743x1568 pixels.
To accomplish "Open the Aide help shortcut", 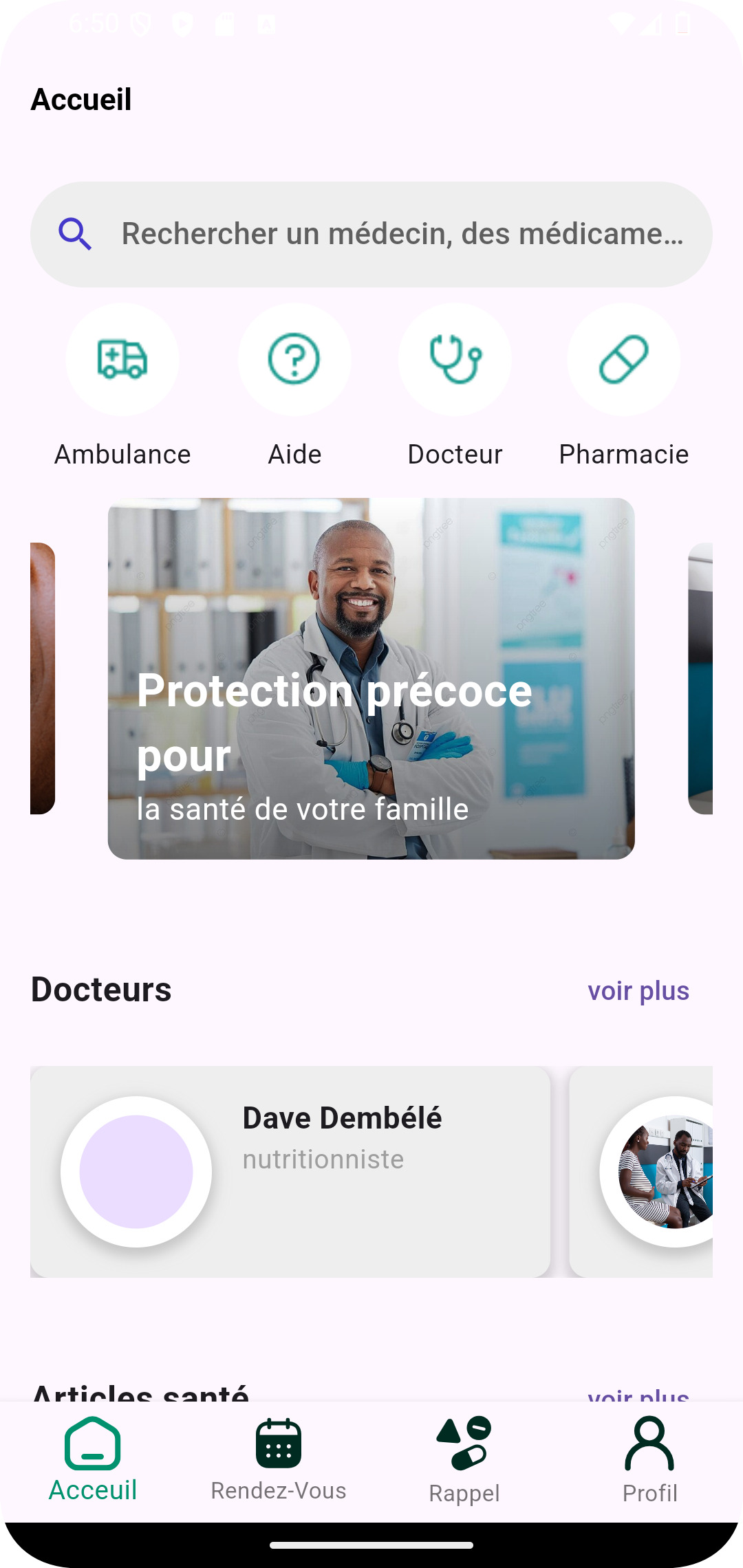I will point(294,360).
